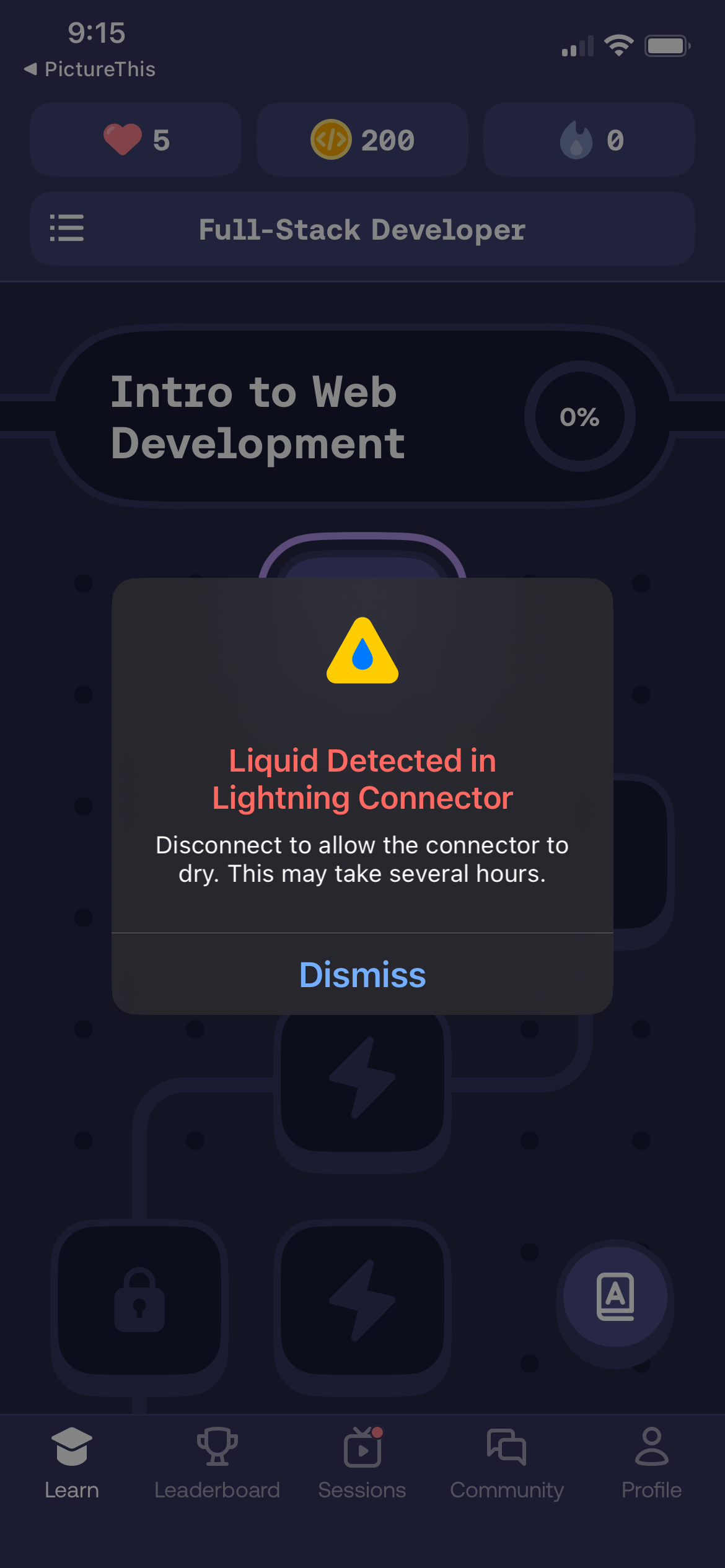Dismiss the liquid detection alert
The width and height of the screenshot is (725, 1568).
coord(362,974)
